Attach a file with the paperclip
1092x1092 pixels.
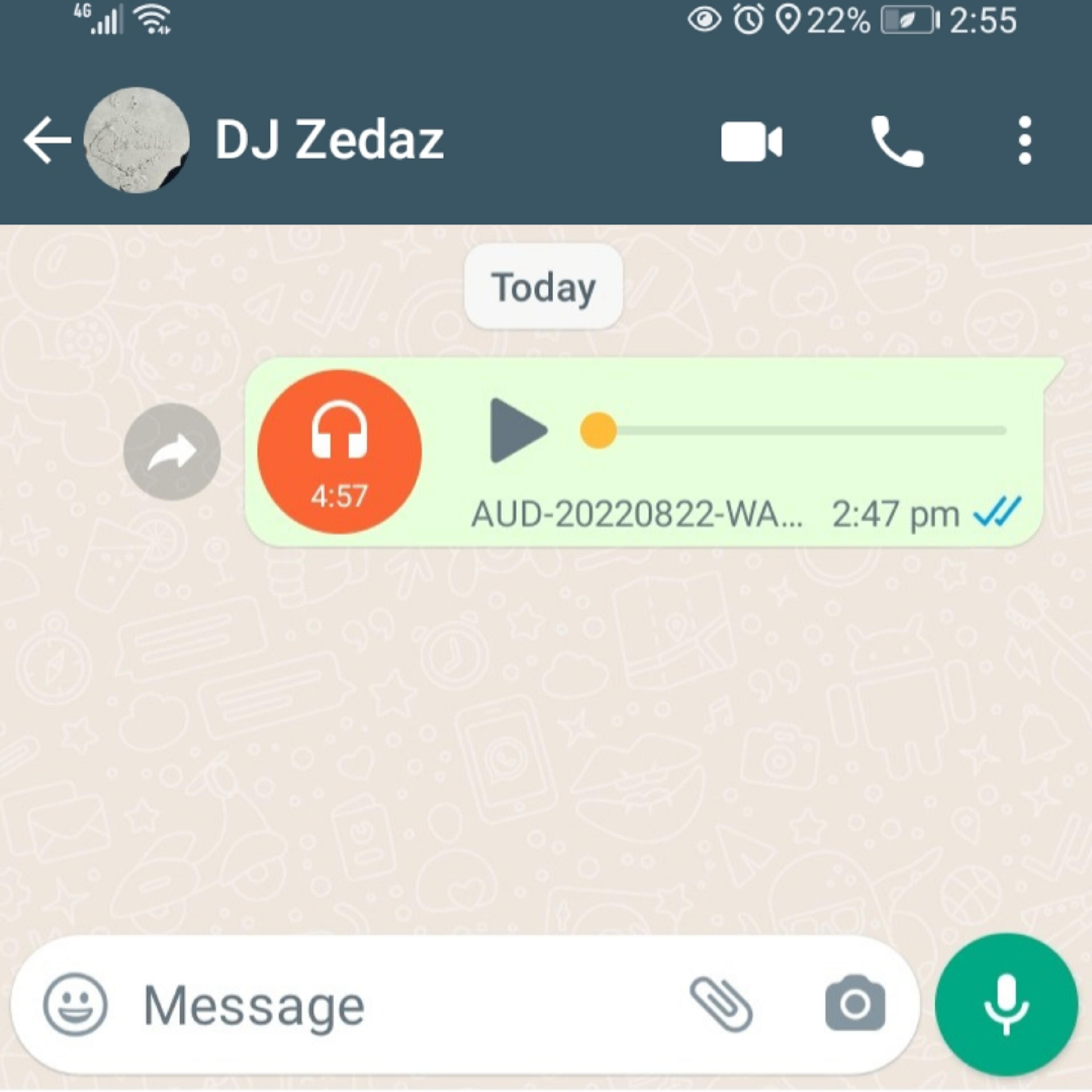coord(721,1005)
